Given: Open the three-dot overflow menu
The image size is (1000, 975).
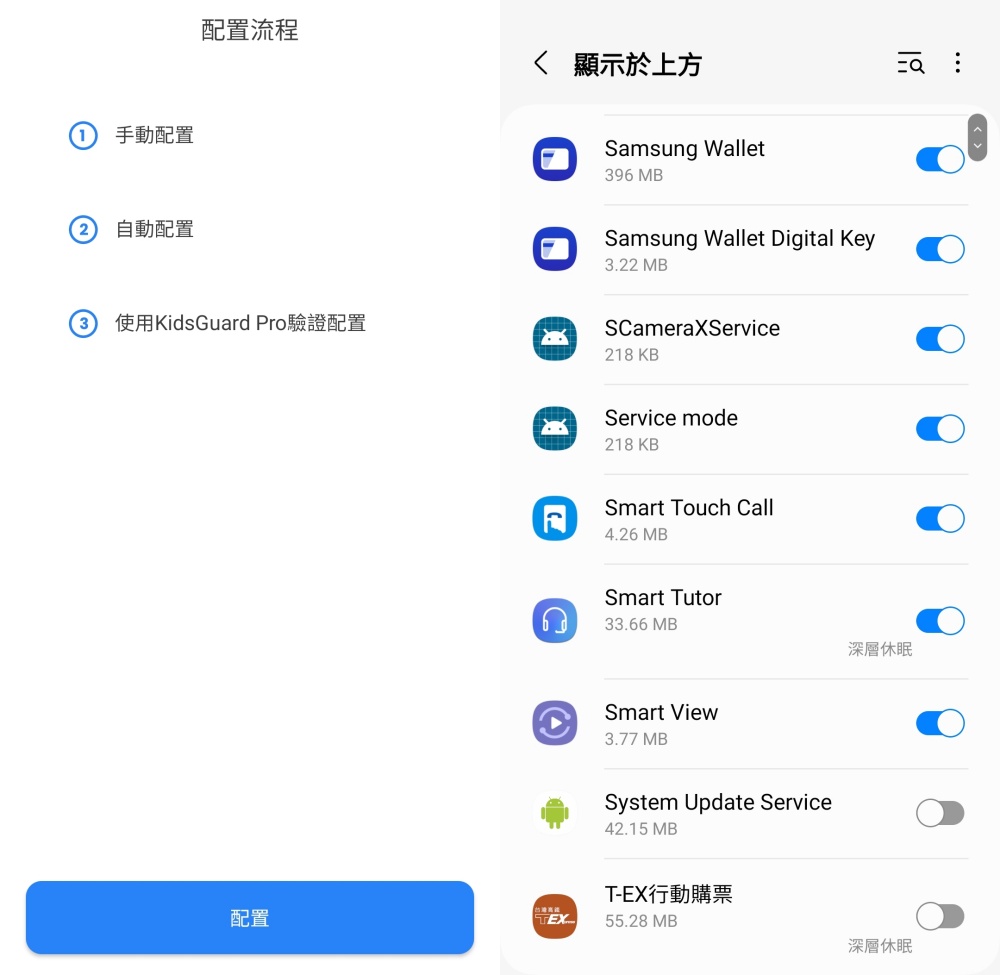Looking at the screenshot, I should [957, 64].
